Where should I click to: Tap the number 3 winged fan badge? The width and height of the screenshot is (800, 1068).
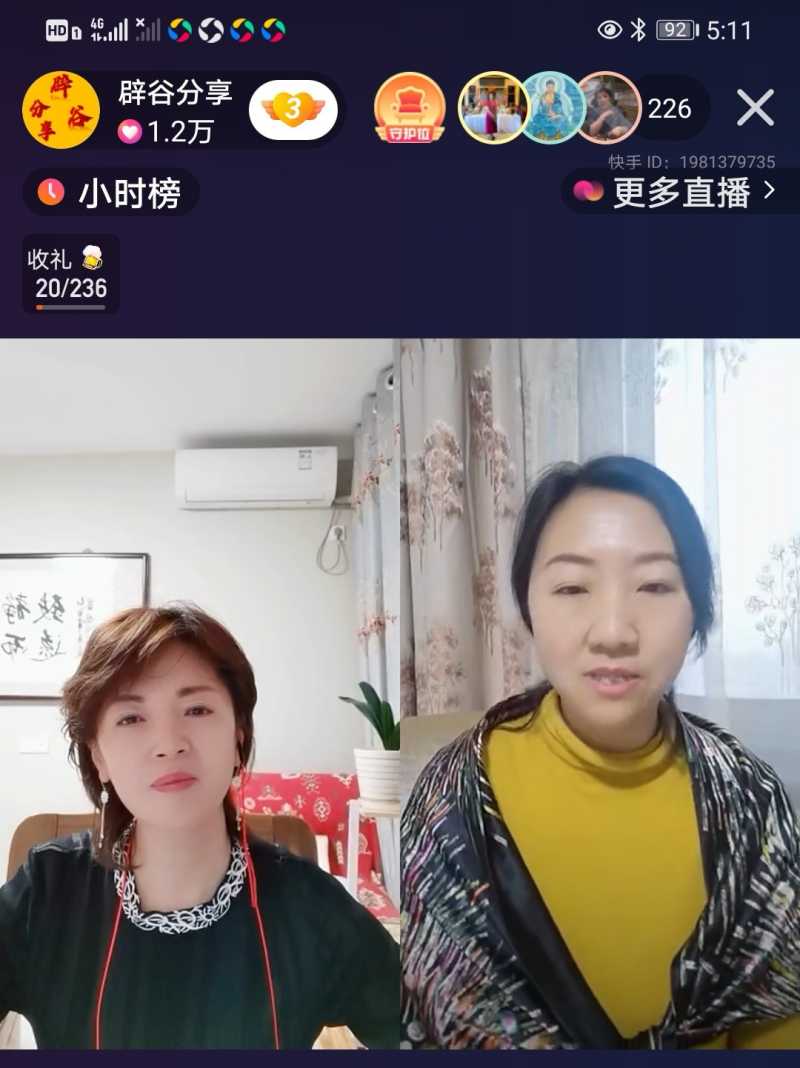293,110
